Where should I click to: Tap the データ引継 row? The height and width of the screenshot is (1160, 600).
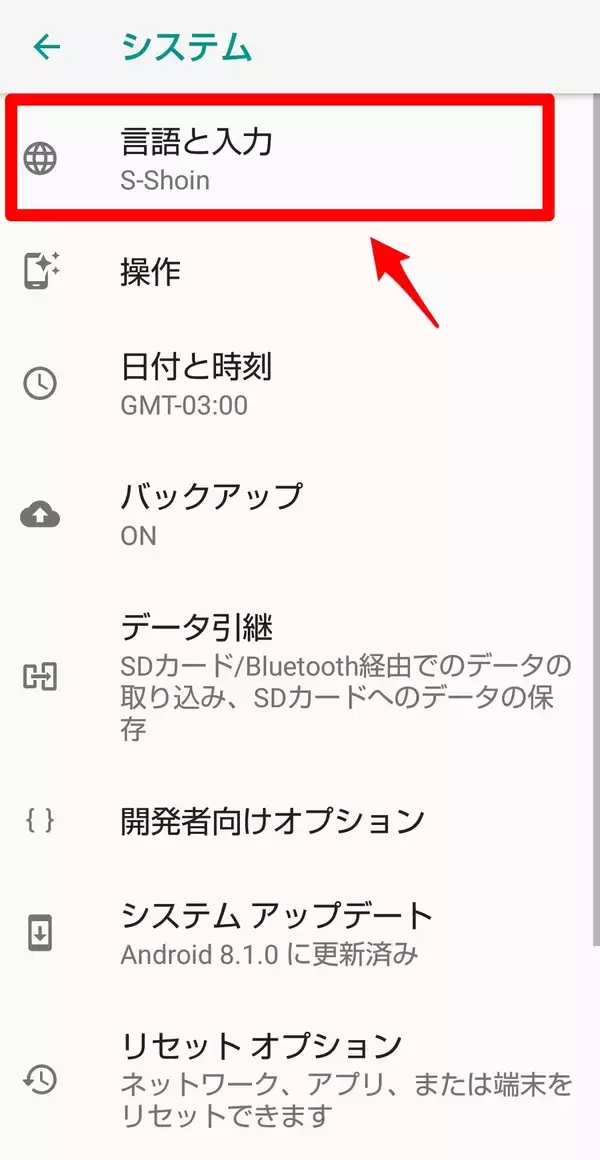click(300, 675)
